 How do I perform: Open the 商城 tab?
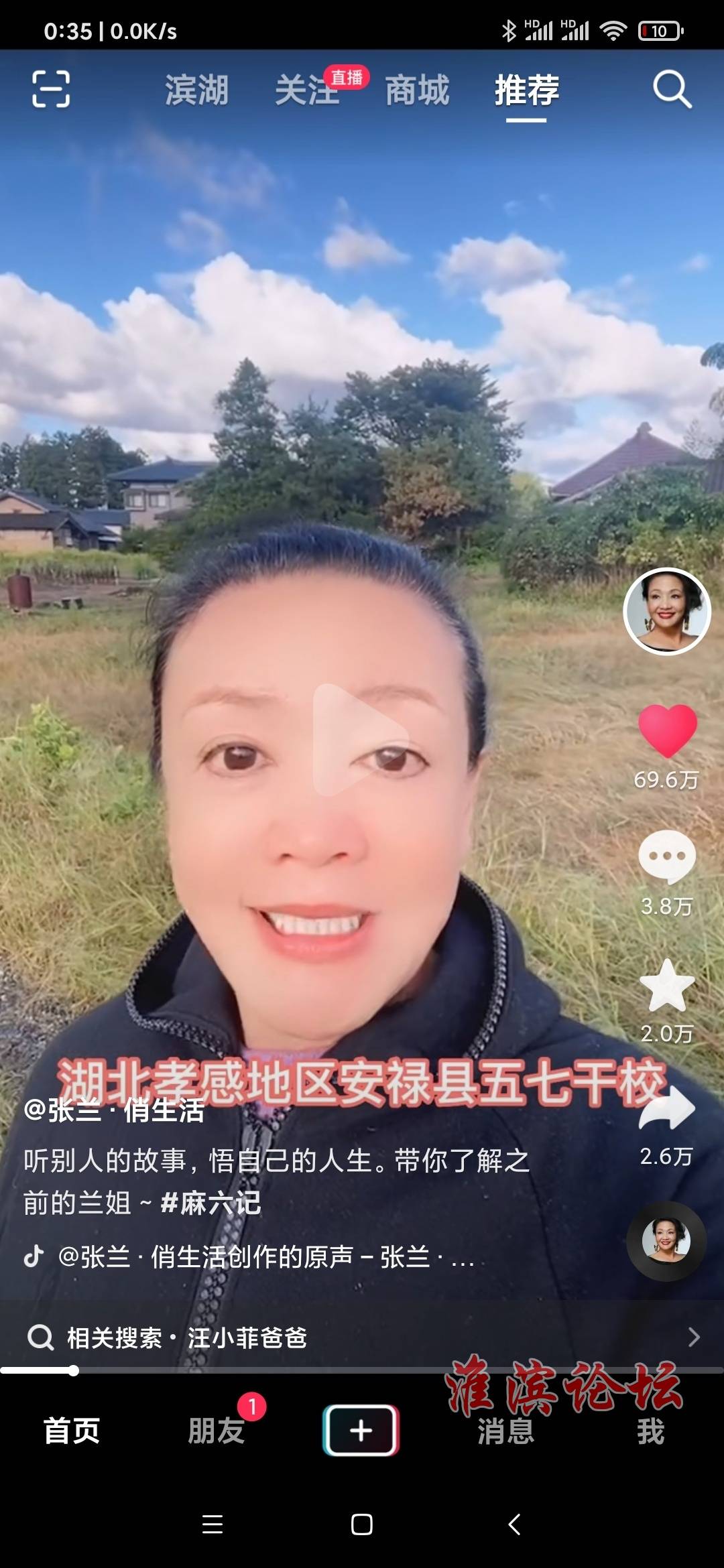[417, 90]
